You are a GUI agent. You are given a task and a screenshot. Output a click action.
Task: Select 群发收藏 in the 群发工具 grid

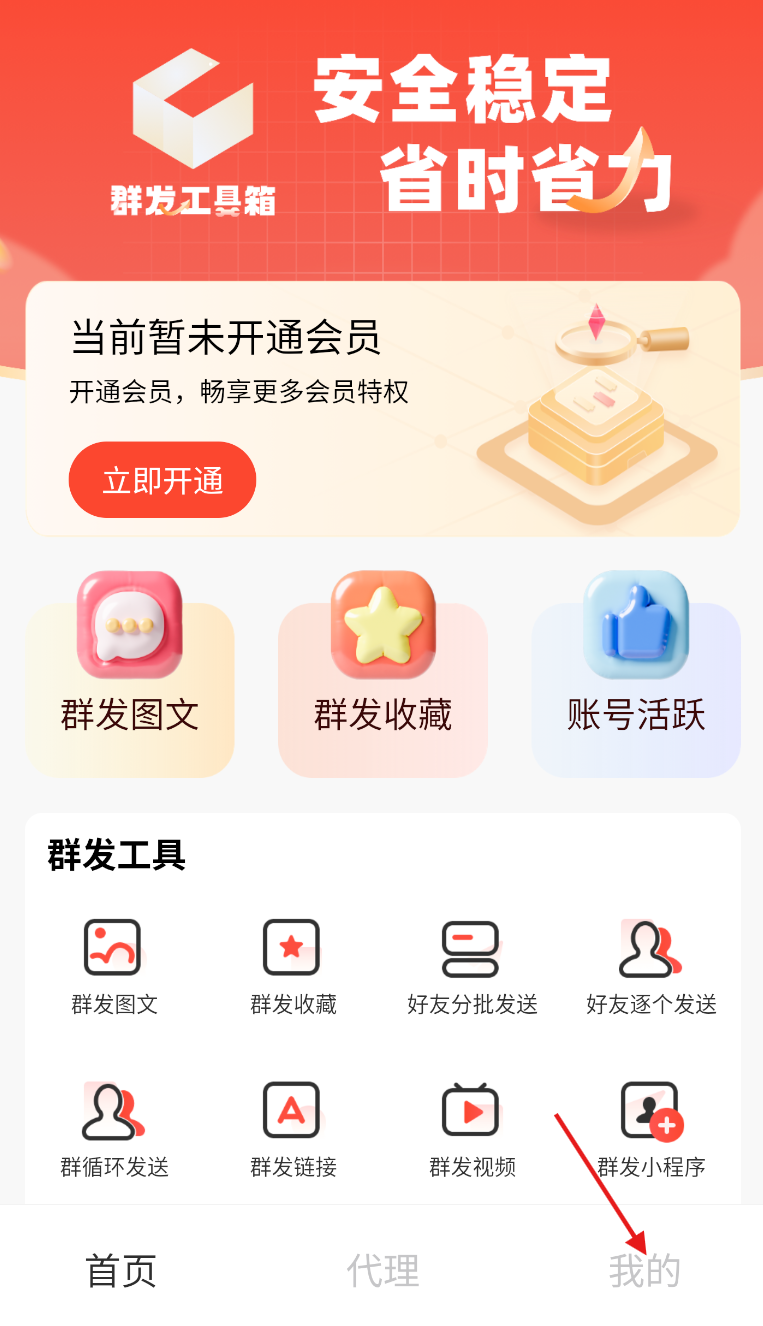point(292,965)
